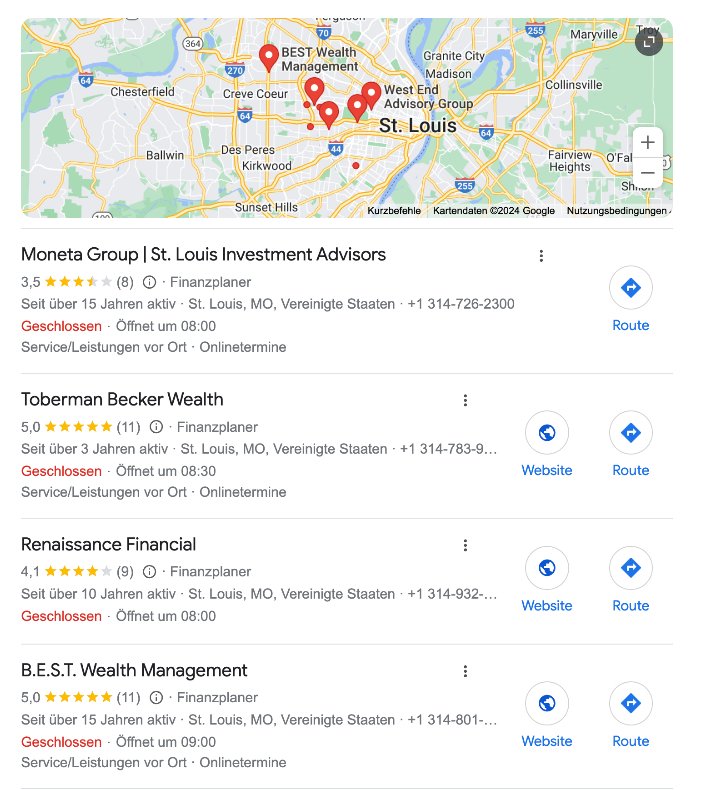Viewport: 701px width, 790px height.
Task: Zoom in on the map
Action: pos(648,142)
